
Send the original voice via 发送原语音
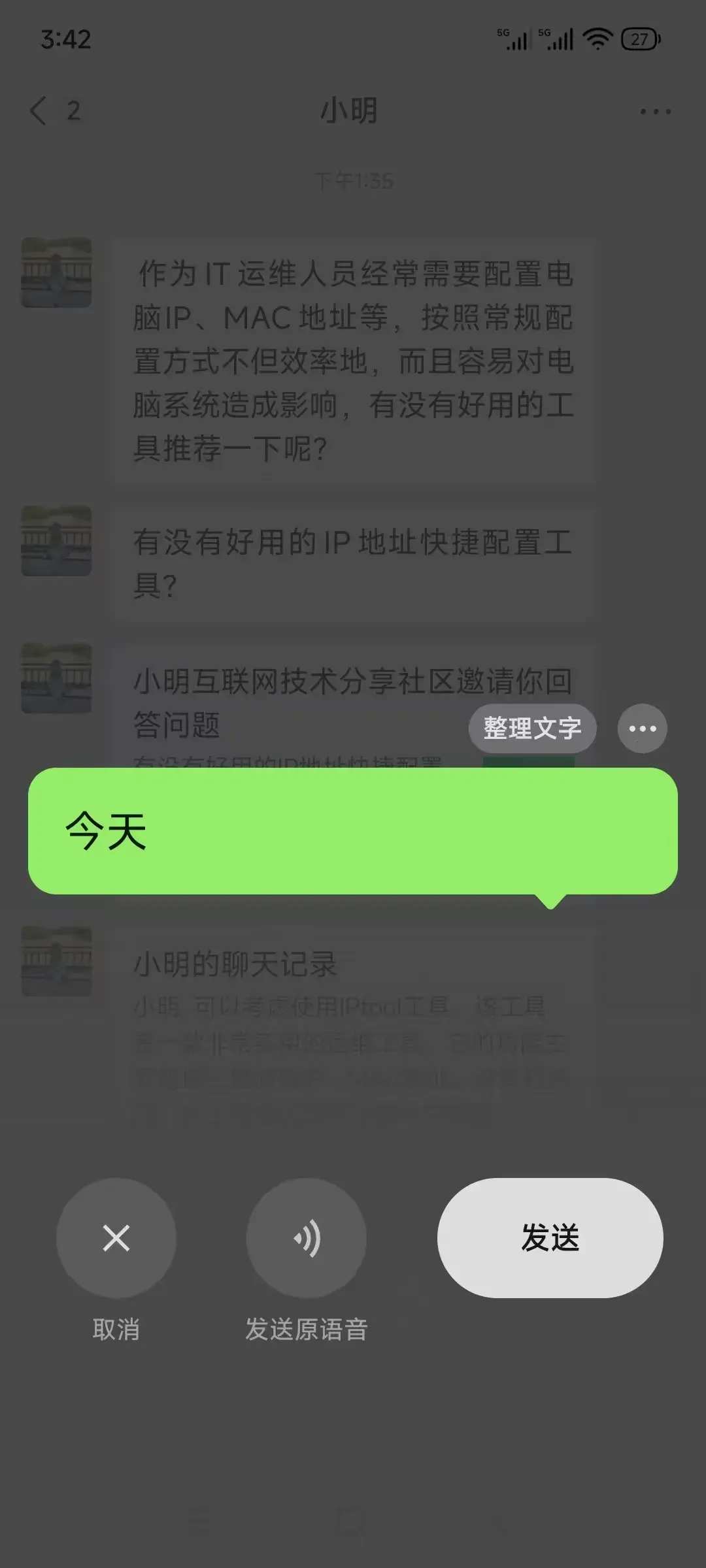[306, 1237]
